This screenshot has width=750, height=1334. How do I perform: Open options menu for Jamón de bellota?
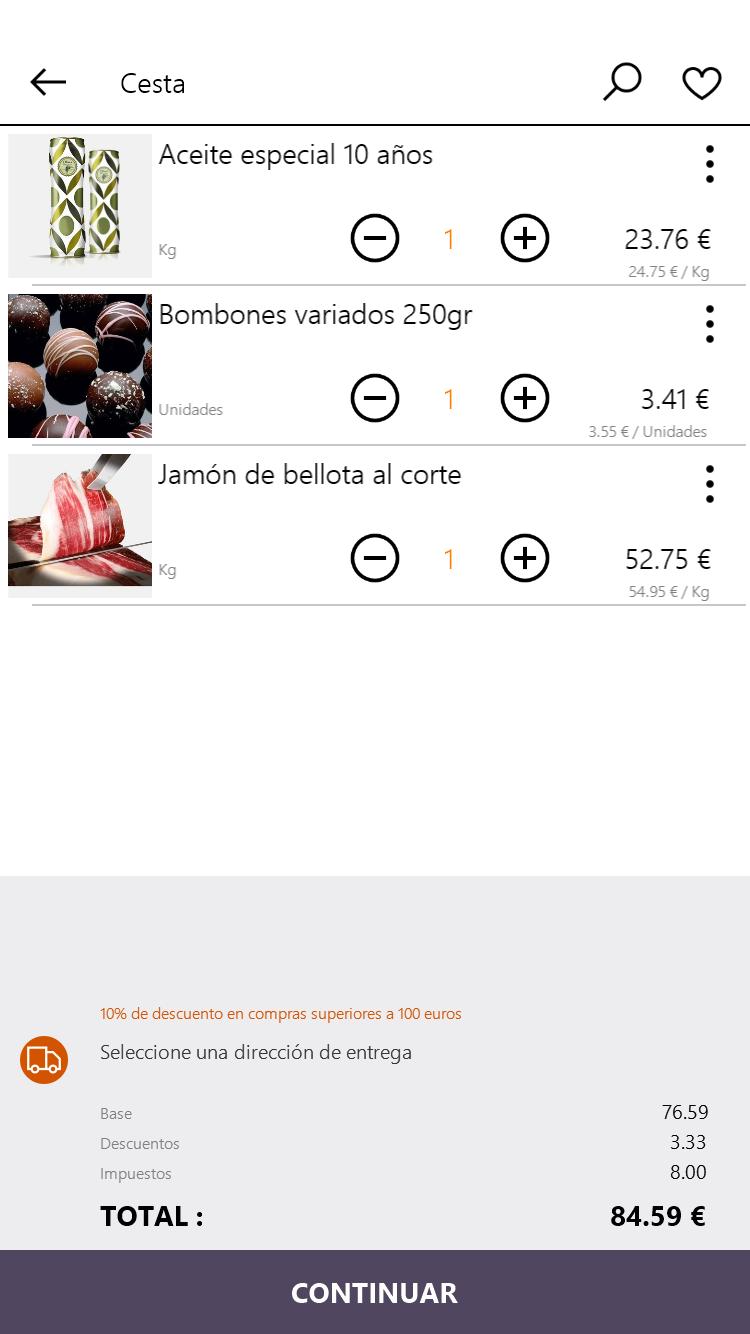pyautogui.click(x=709, y=484)
